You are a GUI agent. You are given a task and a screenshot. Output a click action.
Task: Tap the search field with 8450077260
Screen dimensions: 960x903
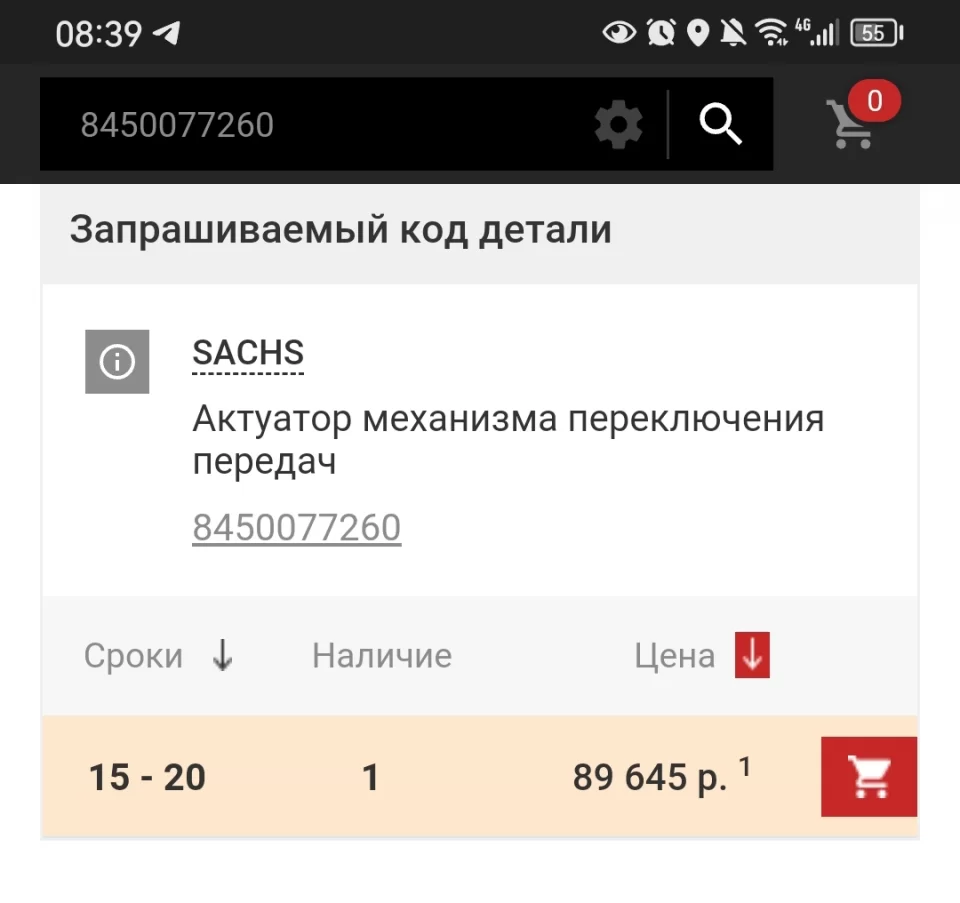tap(300, 125)
